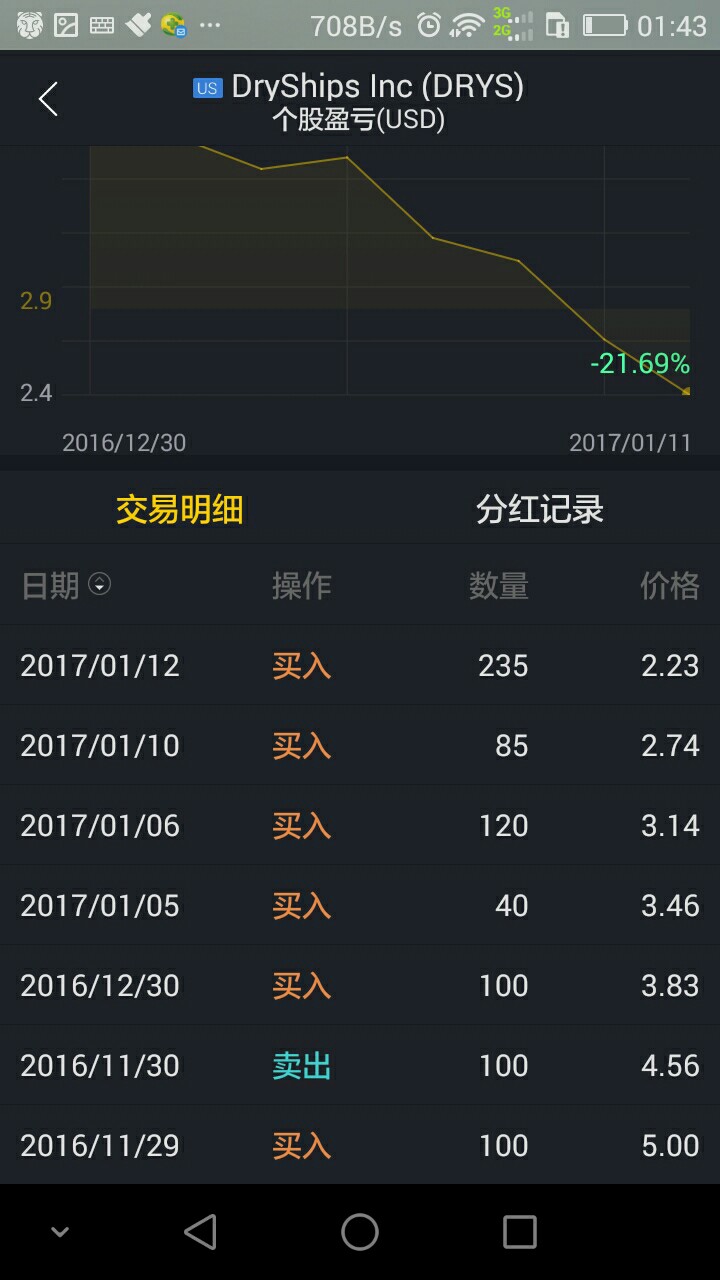Go back using the header arrow
Viewport: 720px width, 1280px height.
pyautogui.click(x=48, y=99)
